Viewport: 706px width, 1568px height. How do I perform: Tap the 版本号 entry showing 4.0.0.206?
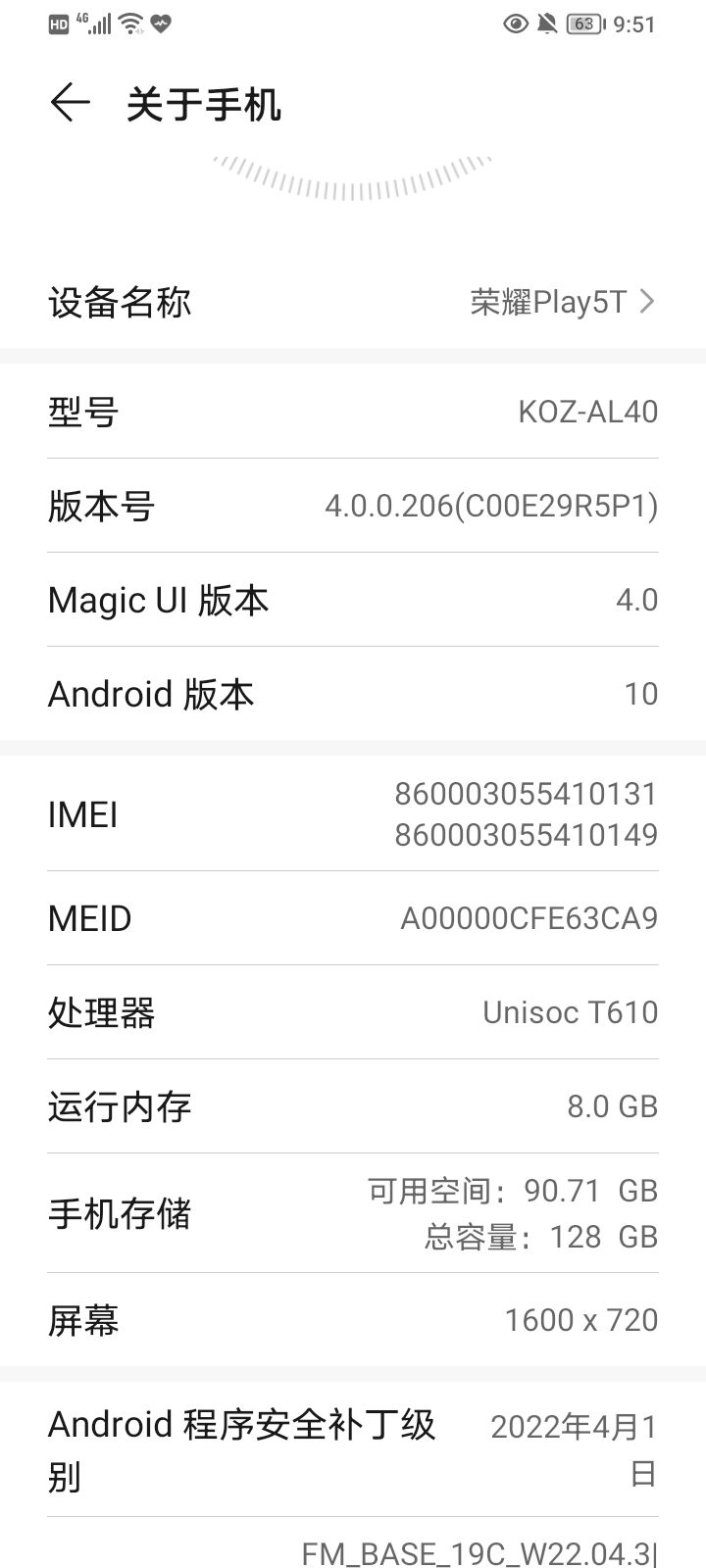coord(353,506)
